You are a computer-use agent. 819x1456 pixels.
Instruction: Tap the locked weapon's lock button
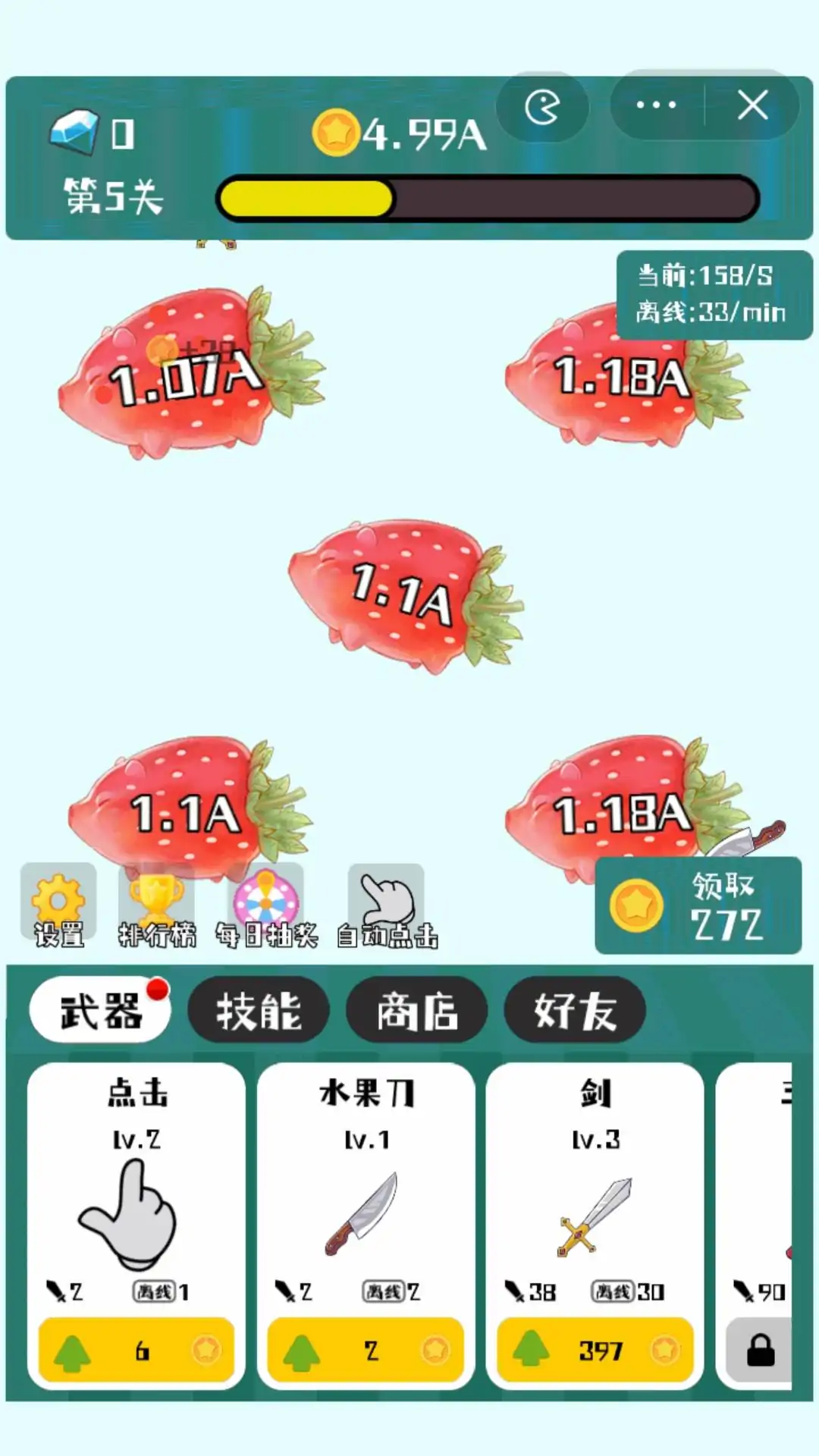(x=760, y=1351)
